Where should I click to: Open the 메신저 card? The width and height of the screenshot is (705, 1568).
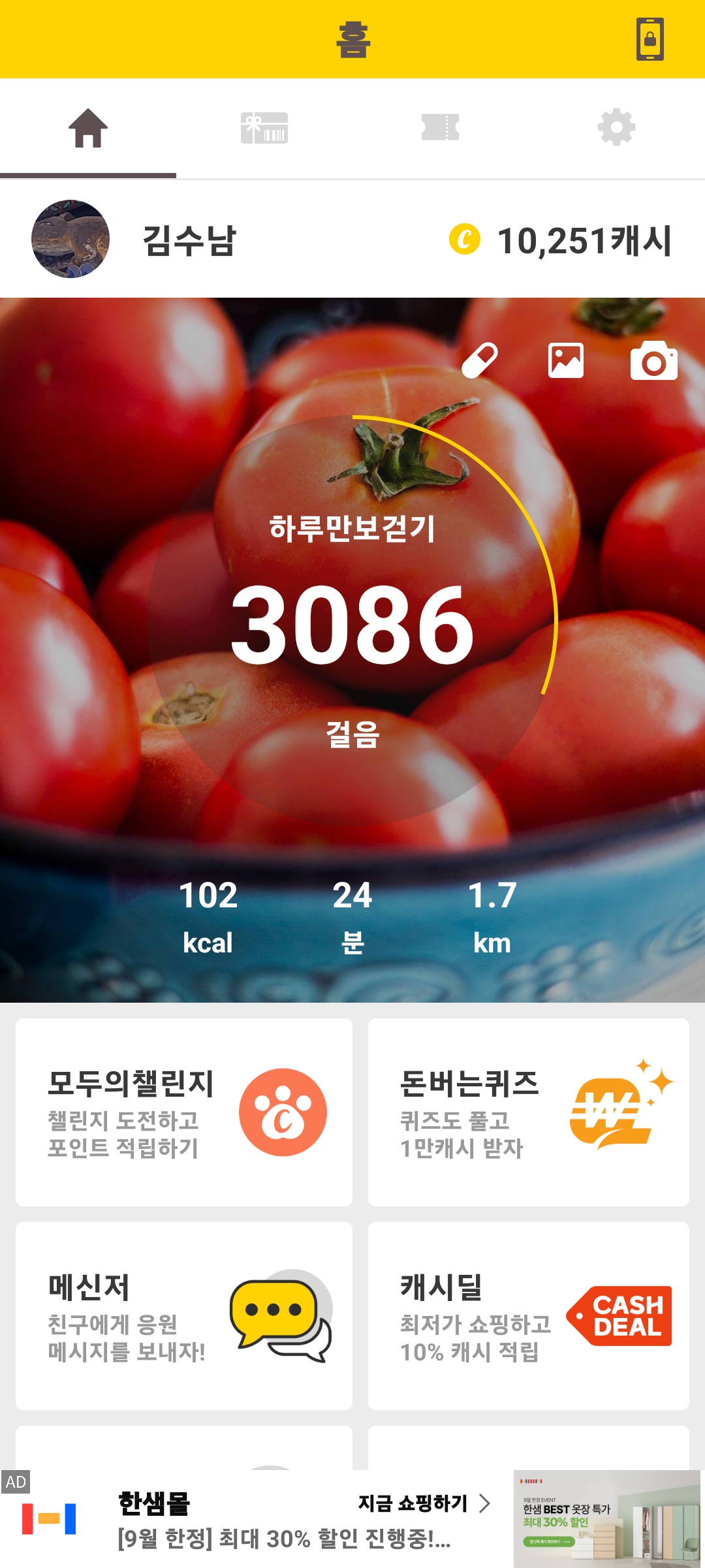tap(184, 1316)
